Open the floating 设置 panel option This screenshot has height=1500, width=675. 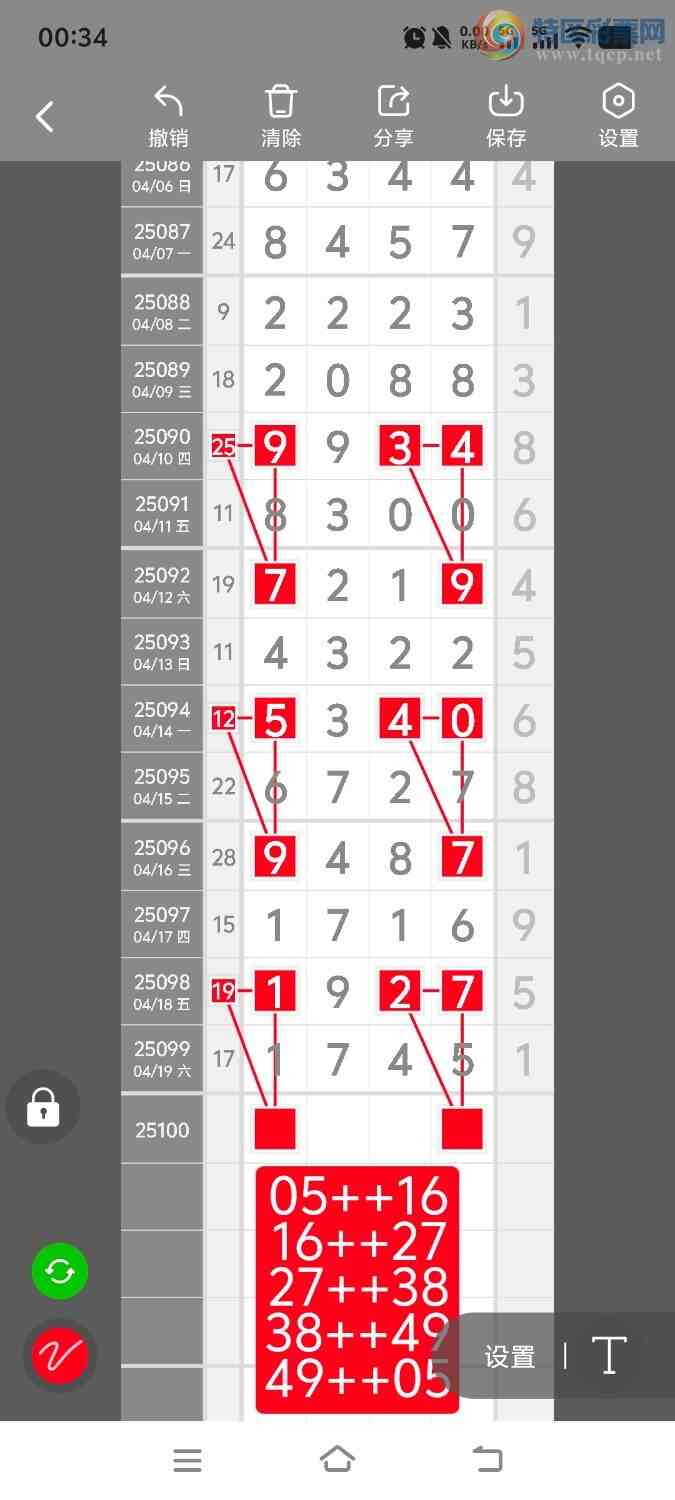pos(510,1357)
